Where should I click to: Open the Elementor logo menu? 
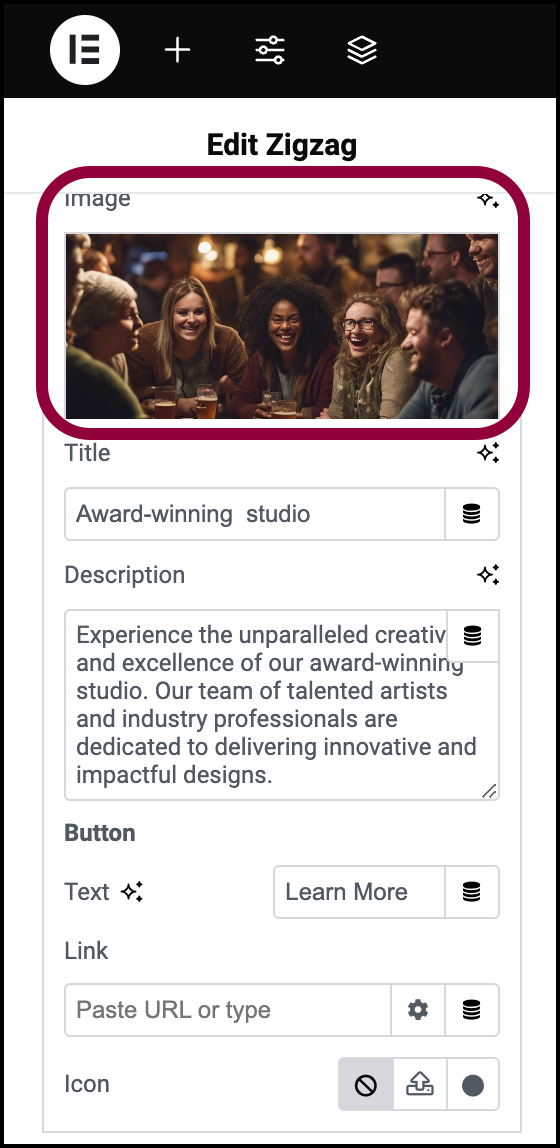[x=85, y=50]
